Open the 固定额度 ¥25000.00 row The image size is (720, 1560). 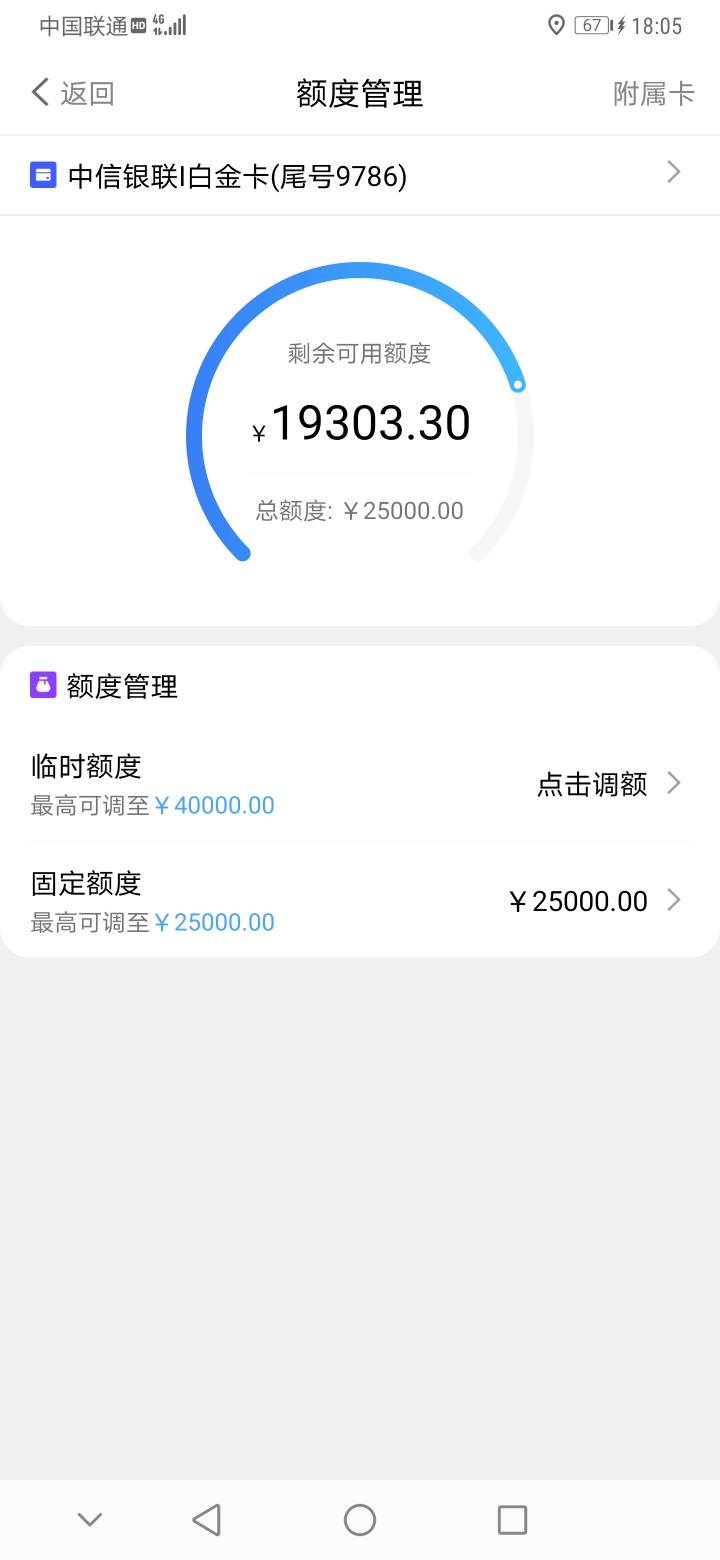pos(360,900)
